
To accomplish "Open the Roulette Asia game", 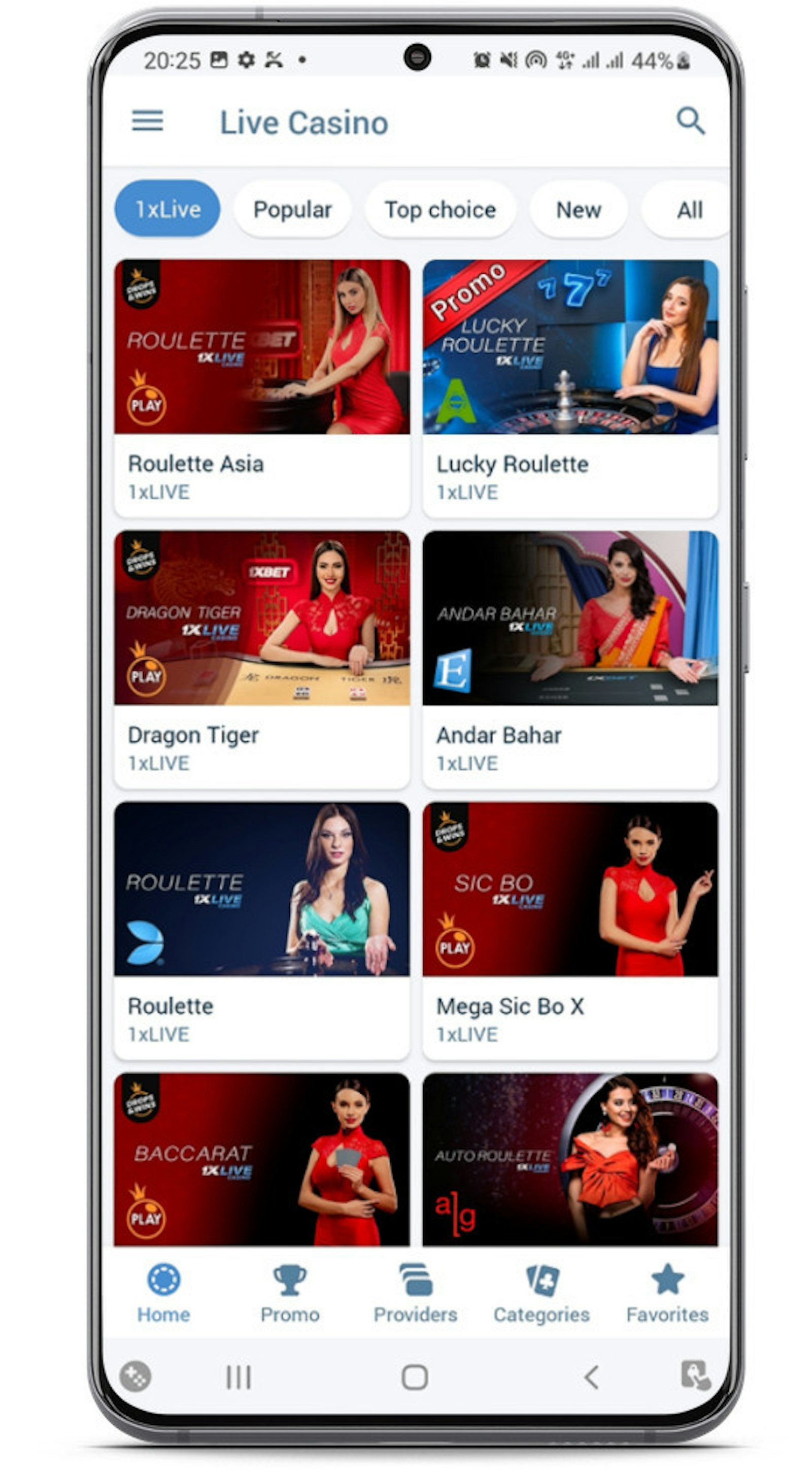I will (262, 387).
